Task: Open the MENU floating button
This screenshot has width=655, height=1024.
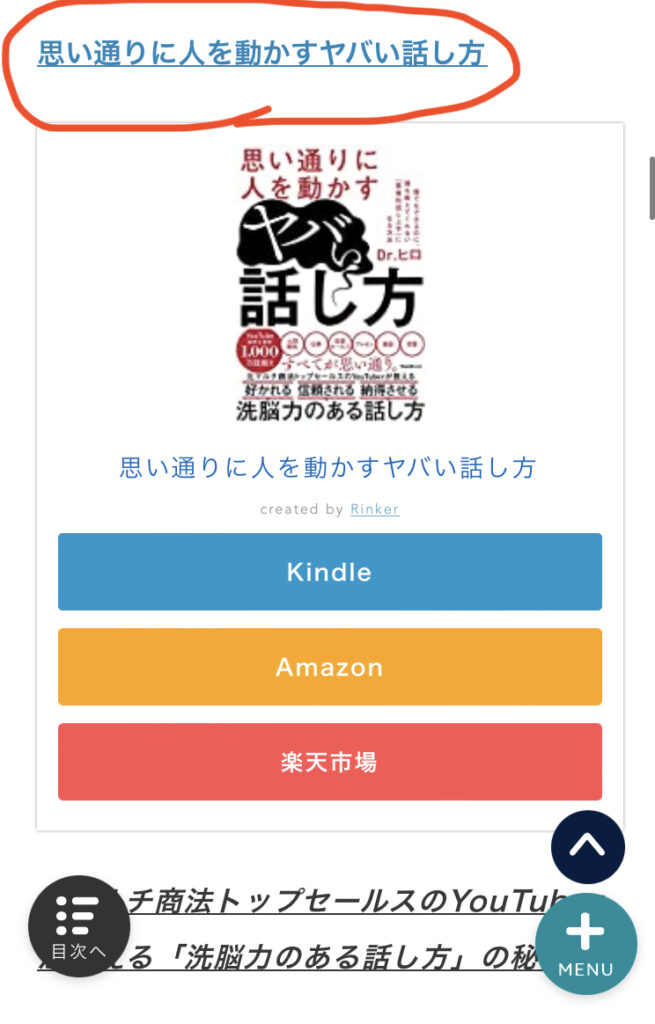Action: point(585,944)
